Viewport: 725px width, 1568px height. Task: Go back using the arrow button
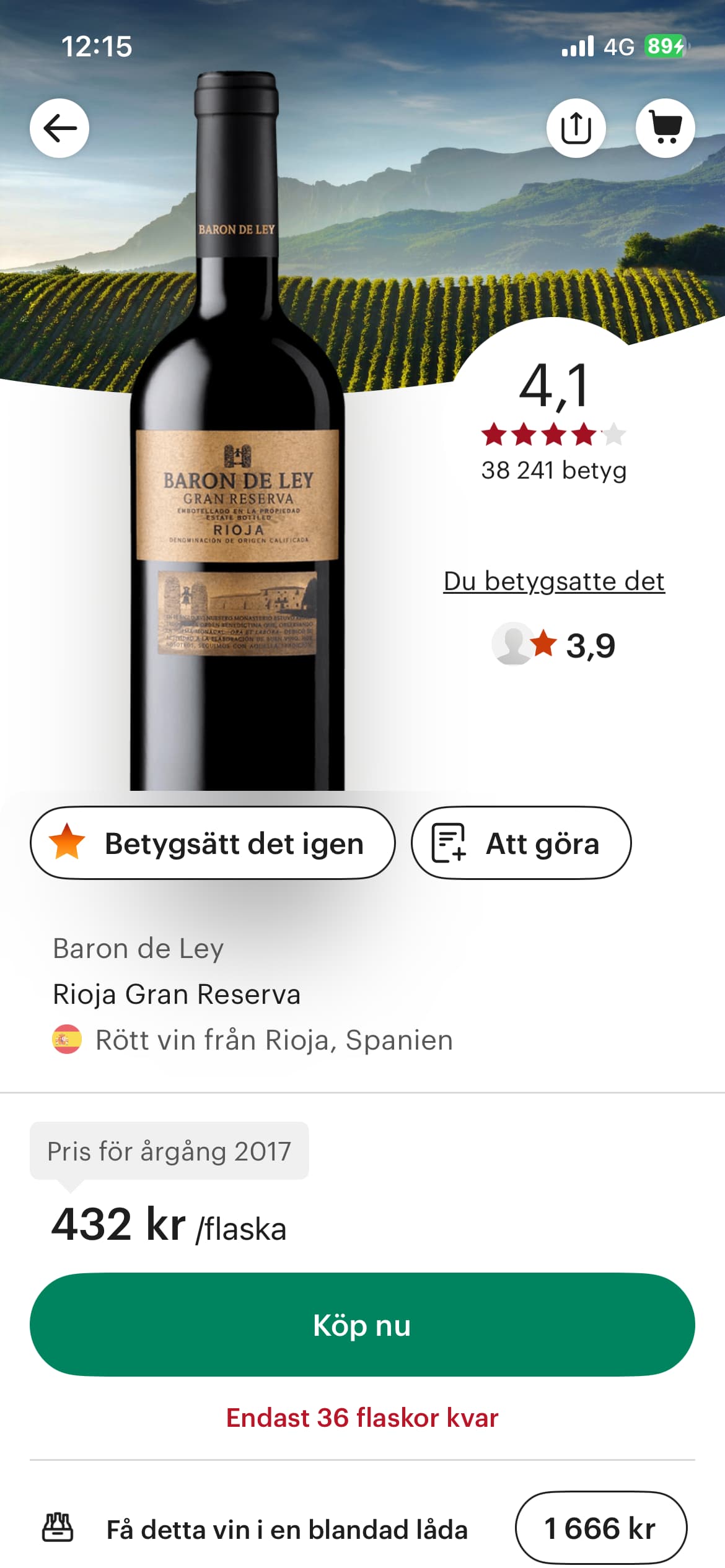point(59,128)
